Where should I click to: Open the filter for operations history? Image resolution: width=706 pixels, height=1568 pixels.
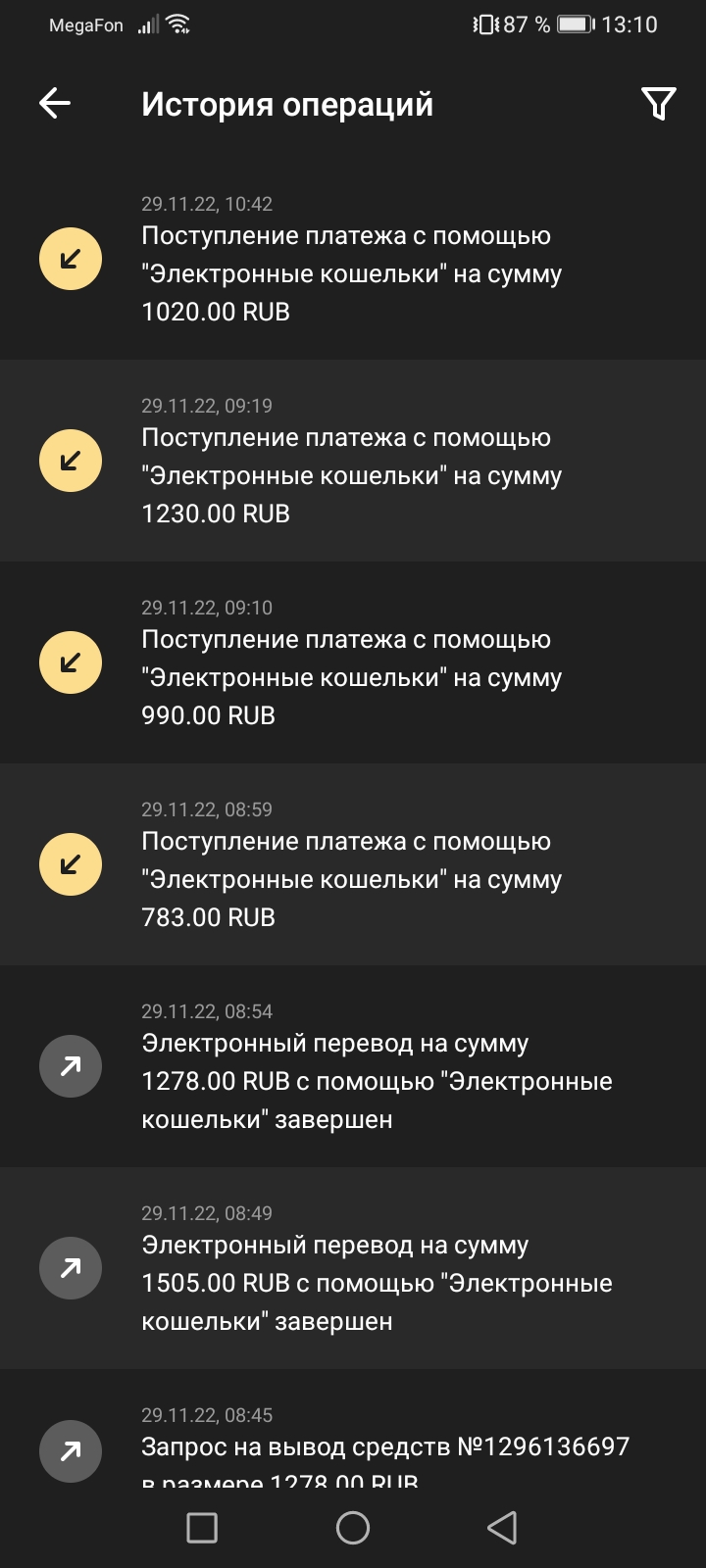658,103
